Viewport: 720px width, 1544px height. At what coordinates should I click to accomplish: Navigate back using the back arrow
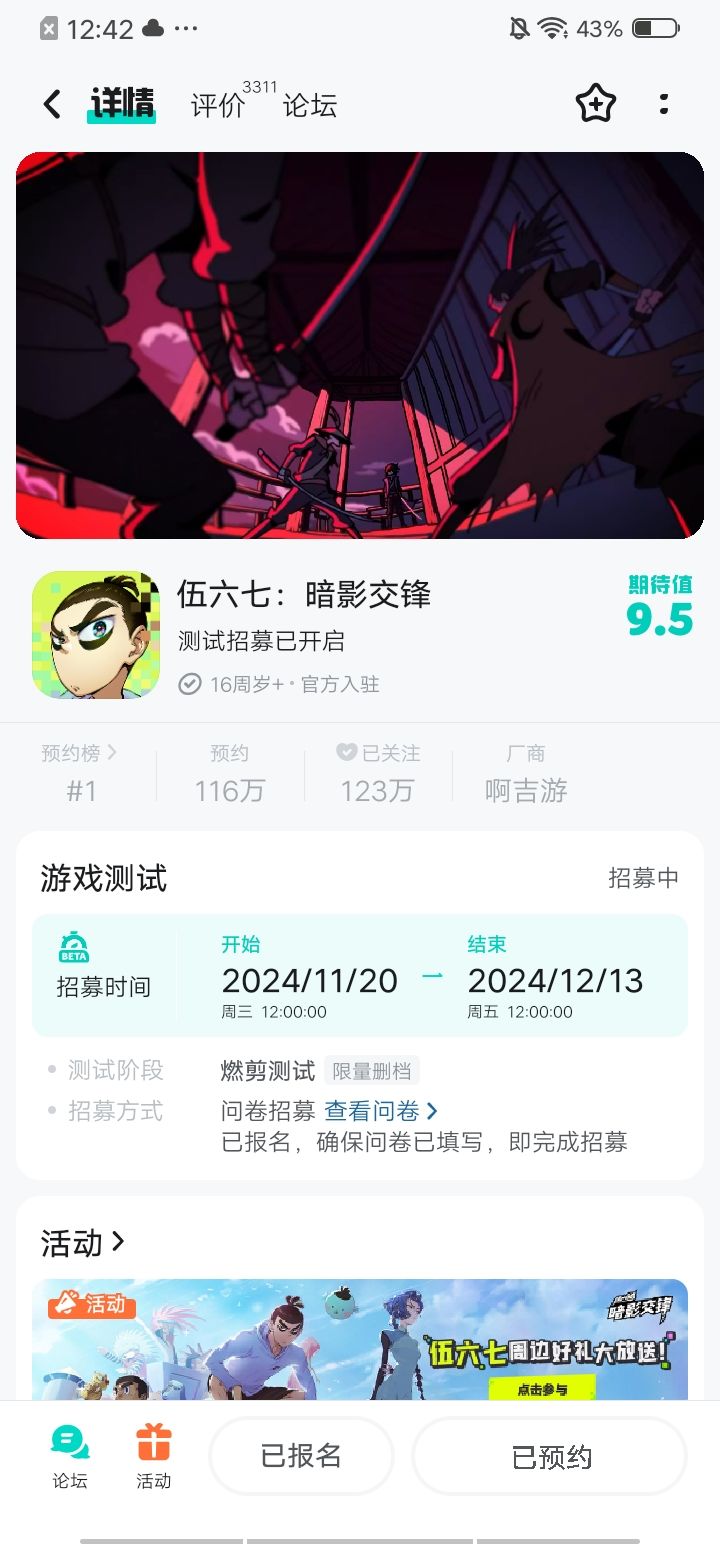(x=50, y=103)
